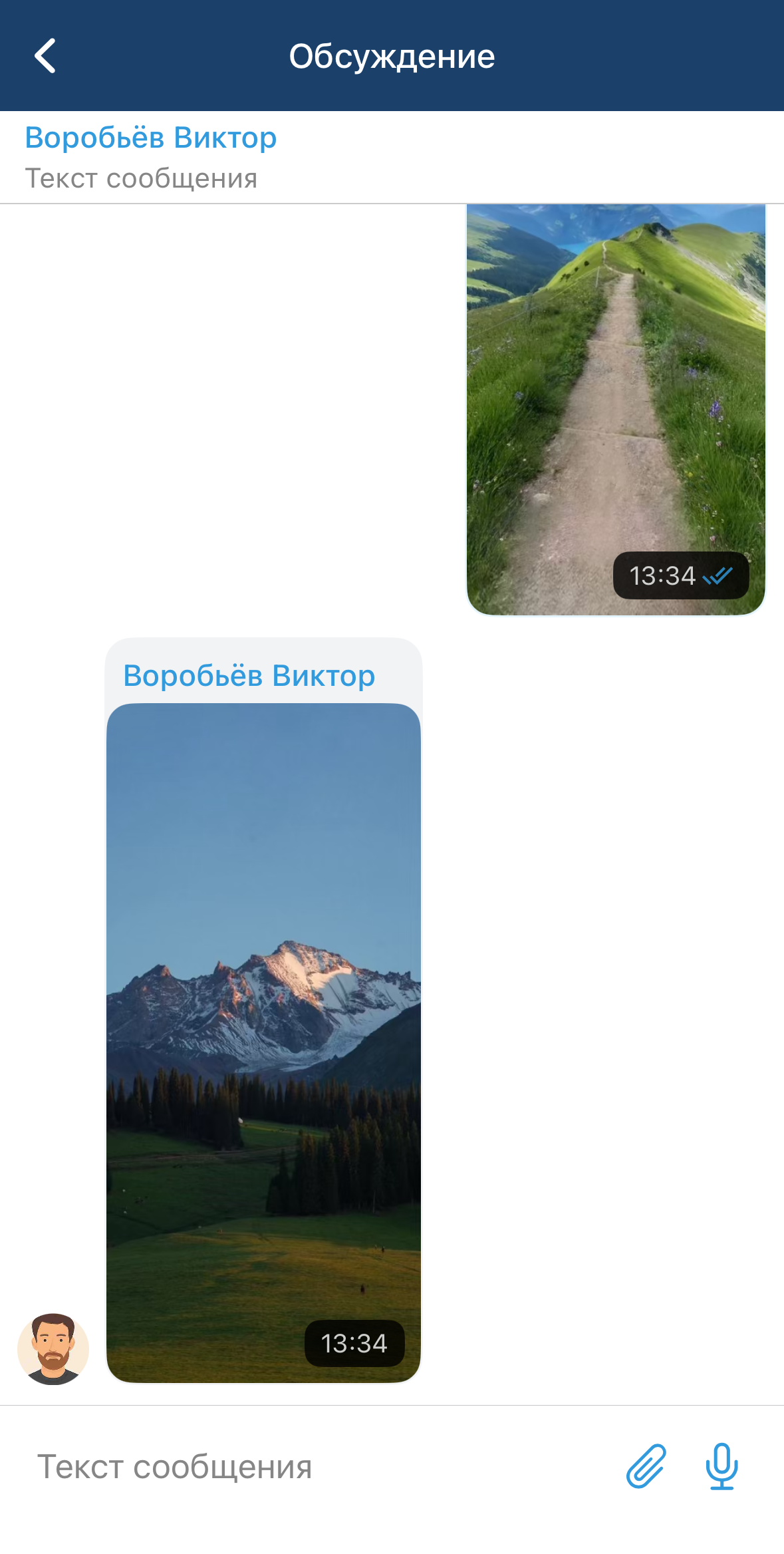The image size is (784, 1554).
Task: Tap sender name Воробьёв Виктор in bubble
Action: (249, 676)
